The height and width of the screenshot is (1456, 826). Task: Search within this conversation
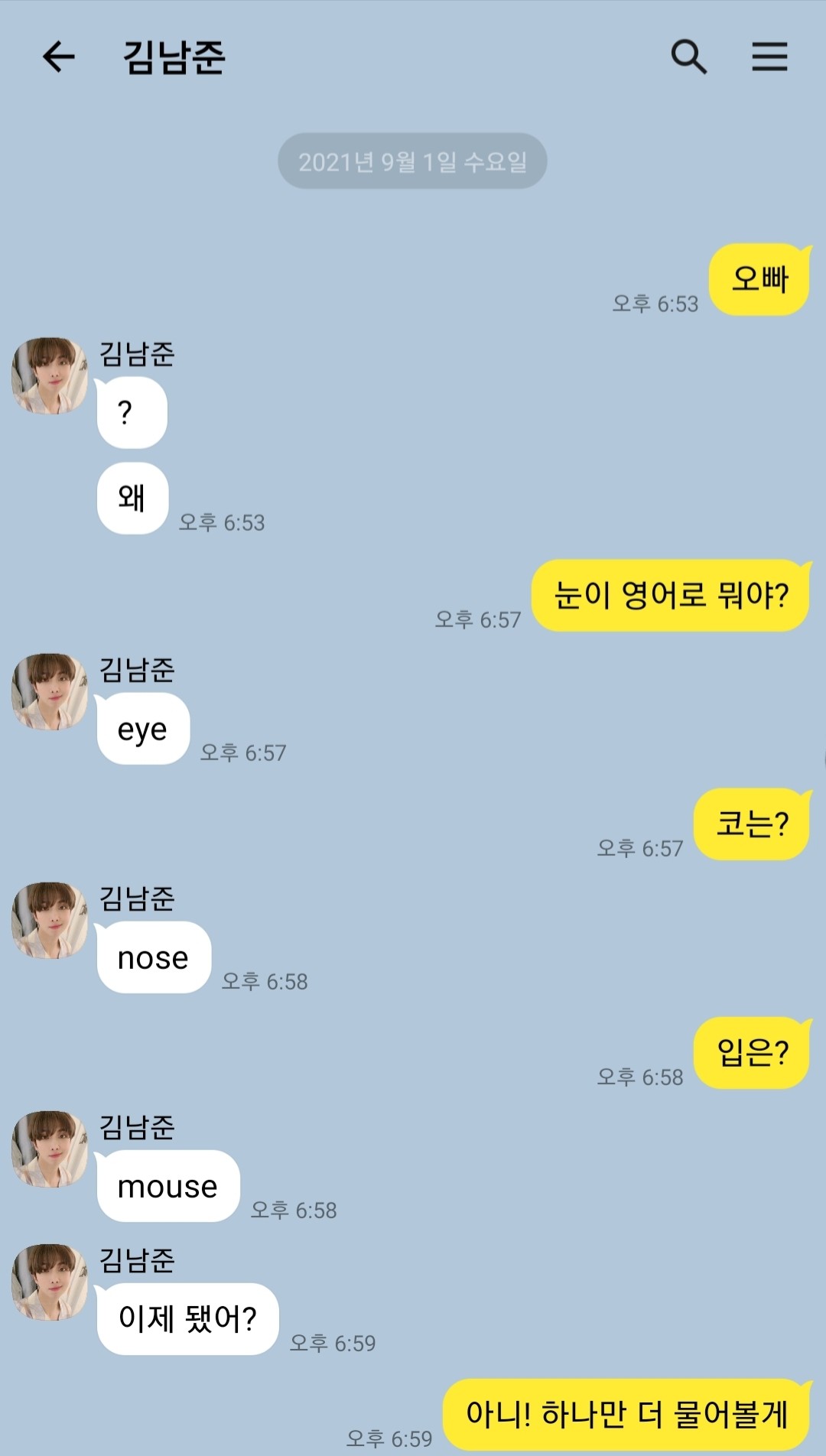click(688, 57)
